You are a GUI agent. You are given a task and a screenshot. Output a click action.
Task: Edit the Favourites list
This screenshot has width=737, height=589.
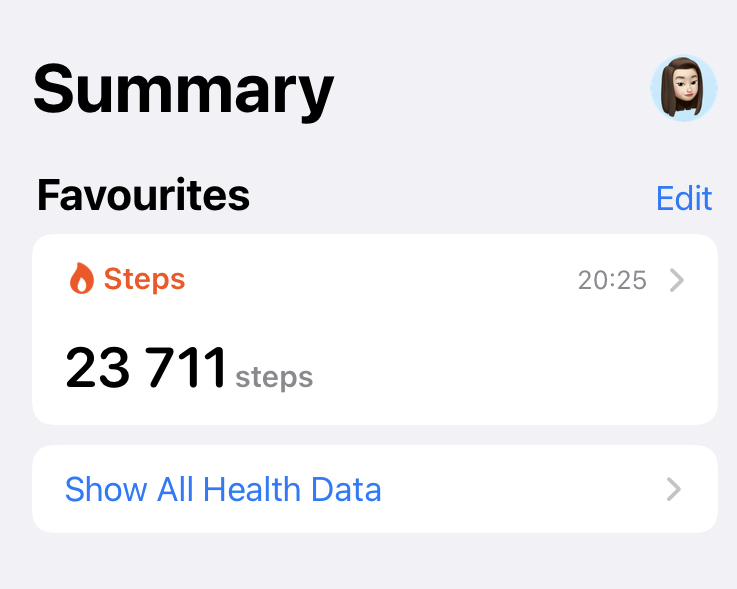click(683, 198)
